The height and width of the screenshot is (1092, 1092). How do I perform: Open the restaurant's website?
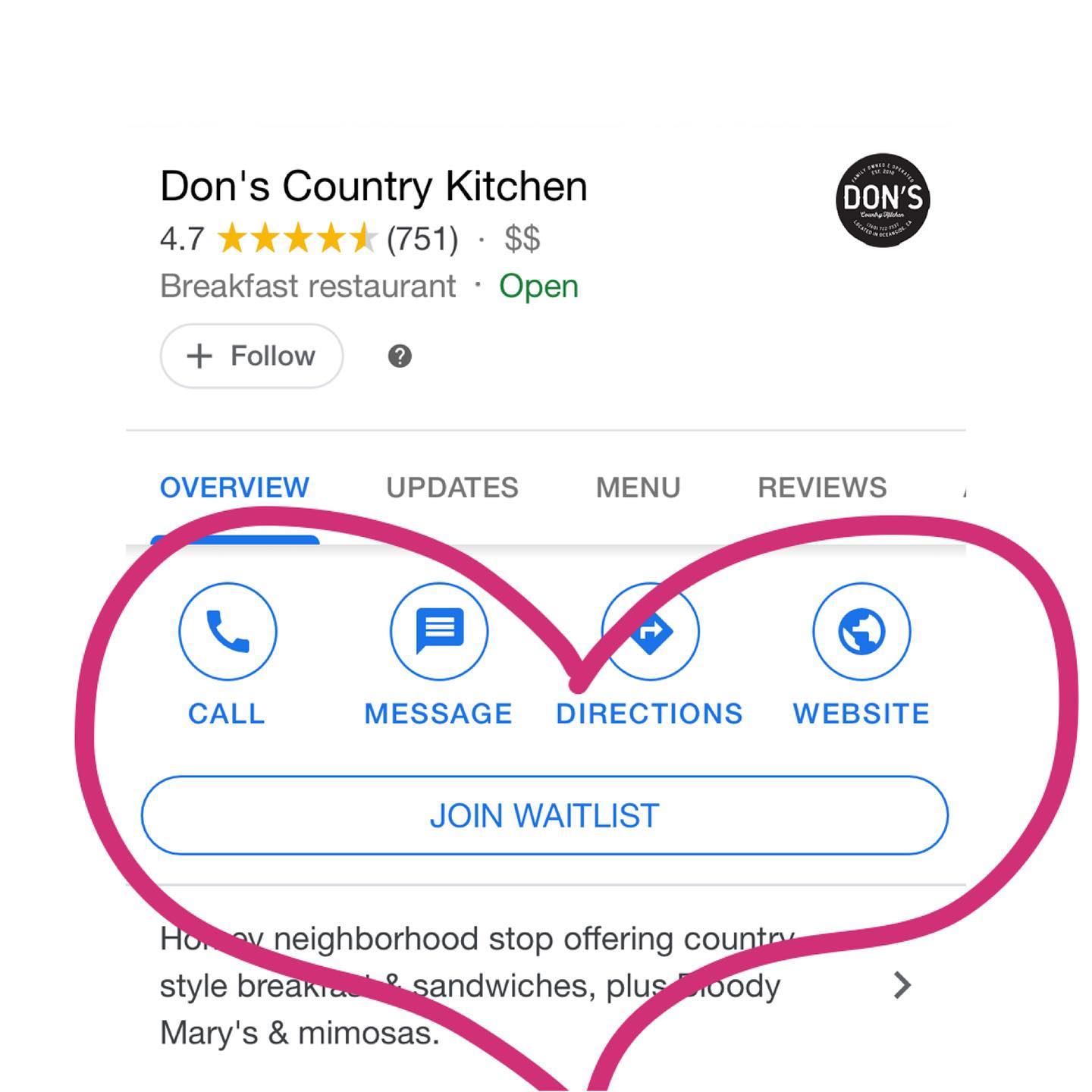click(x=861, y=631)
